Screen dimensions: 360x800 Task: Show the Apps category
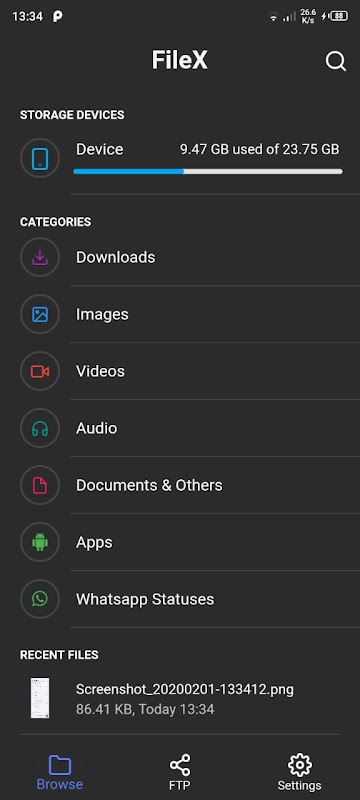(180, 542)
